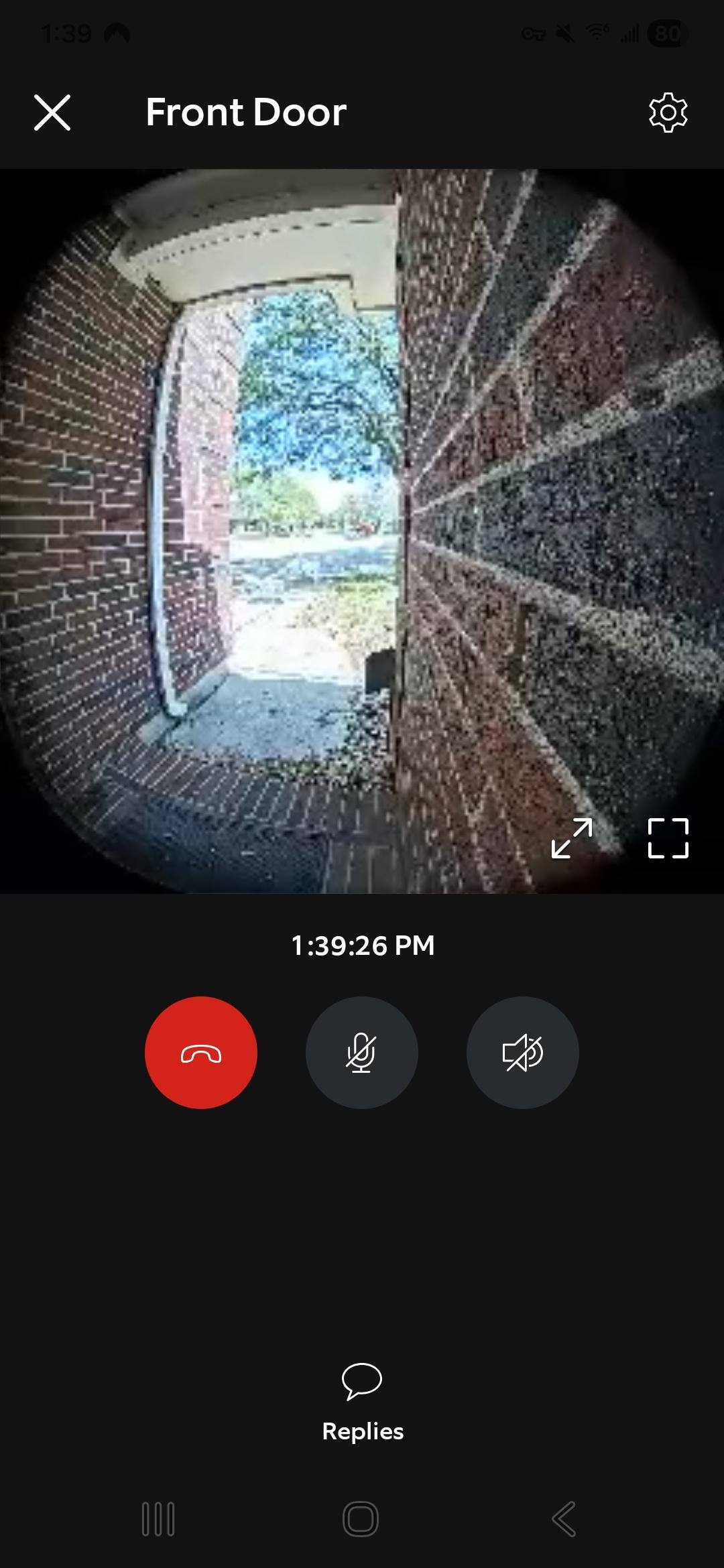Unmute the microphone
This screenshot has height=1568, width=724.
click(x=362, y=1053)
